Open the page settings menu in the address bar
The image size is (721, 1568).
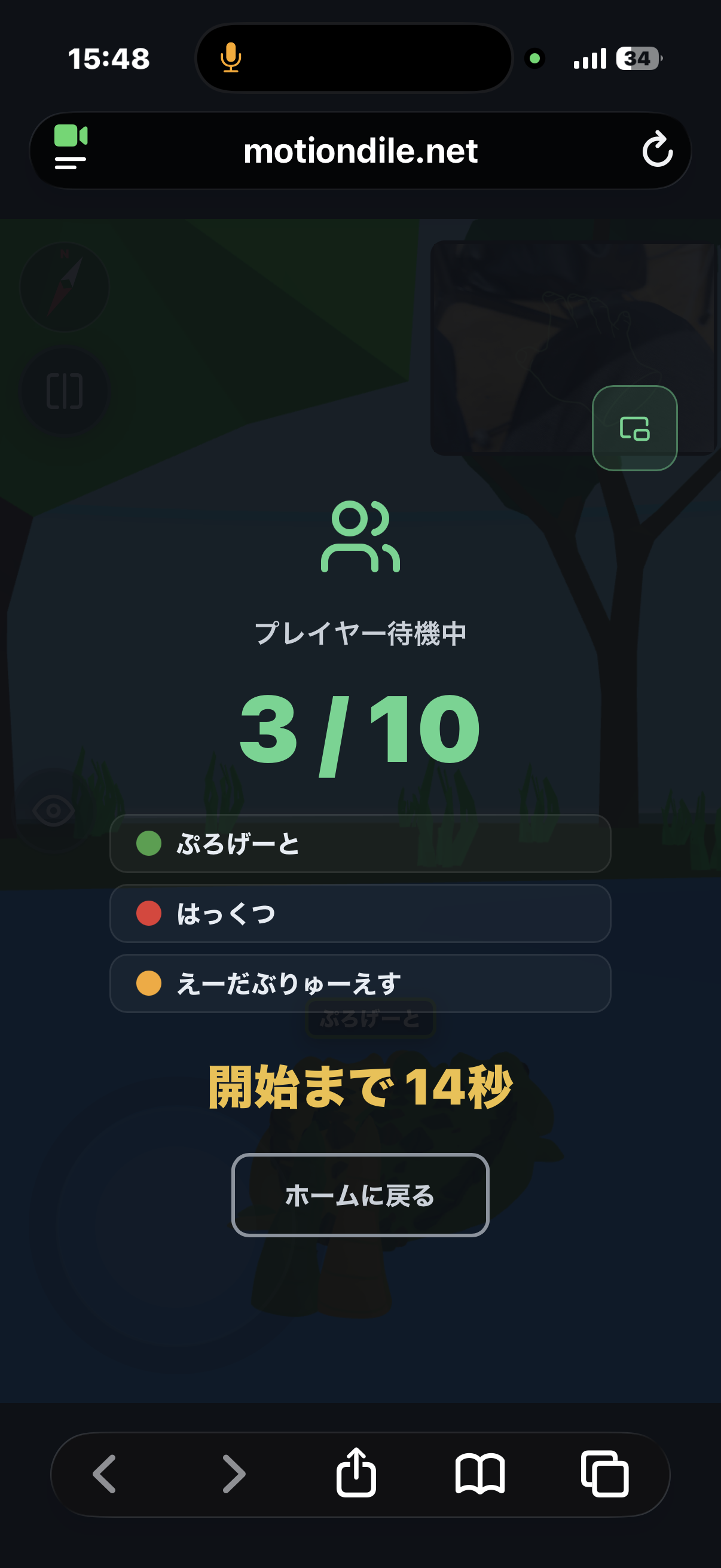click(x=70, y=150)
